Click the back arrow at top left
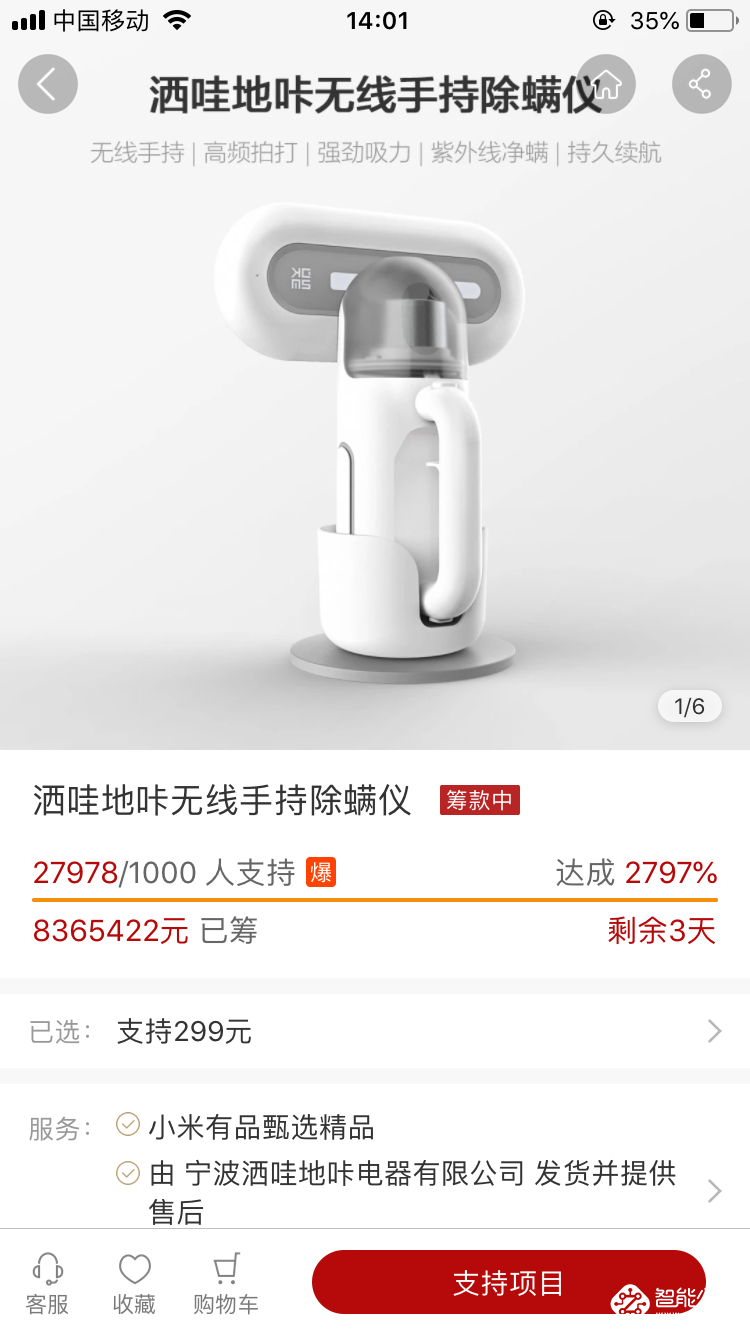This screenshot has width=750, height=1334. 47,84
